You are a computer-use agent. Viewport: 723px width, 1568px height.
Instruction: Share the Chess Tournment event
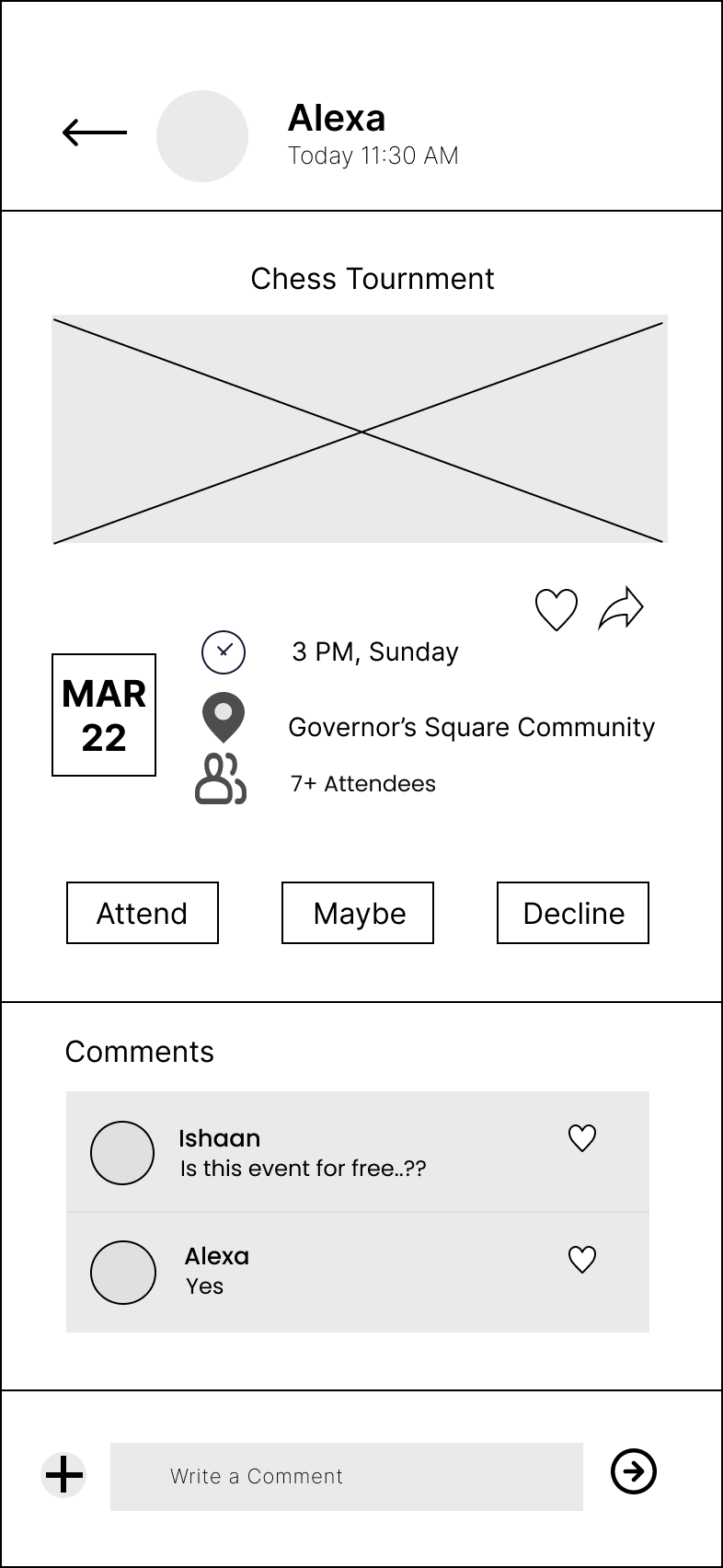pos(621,608)
